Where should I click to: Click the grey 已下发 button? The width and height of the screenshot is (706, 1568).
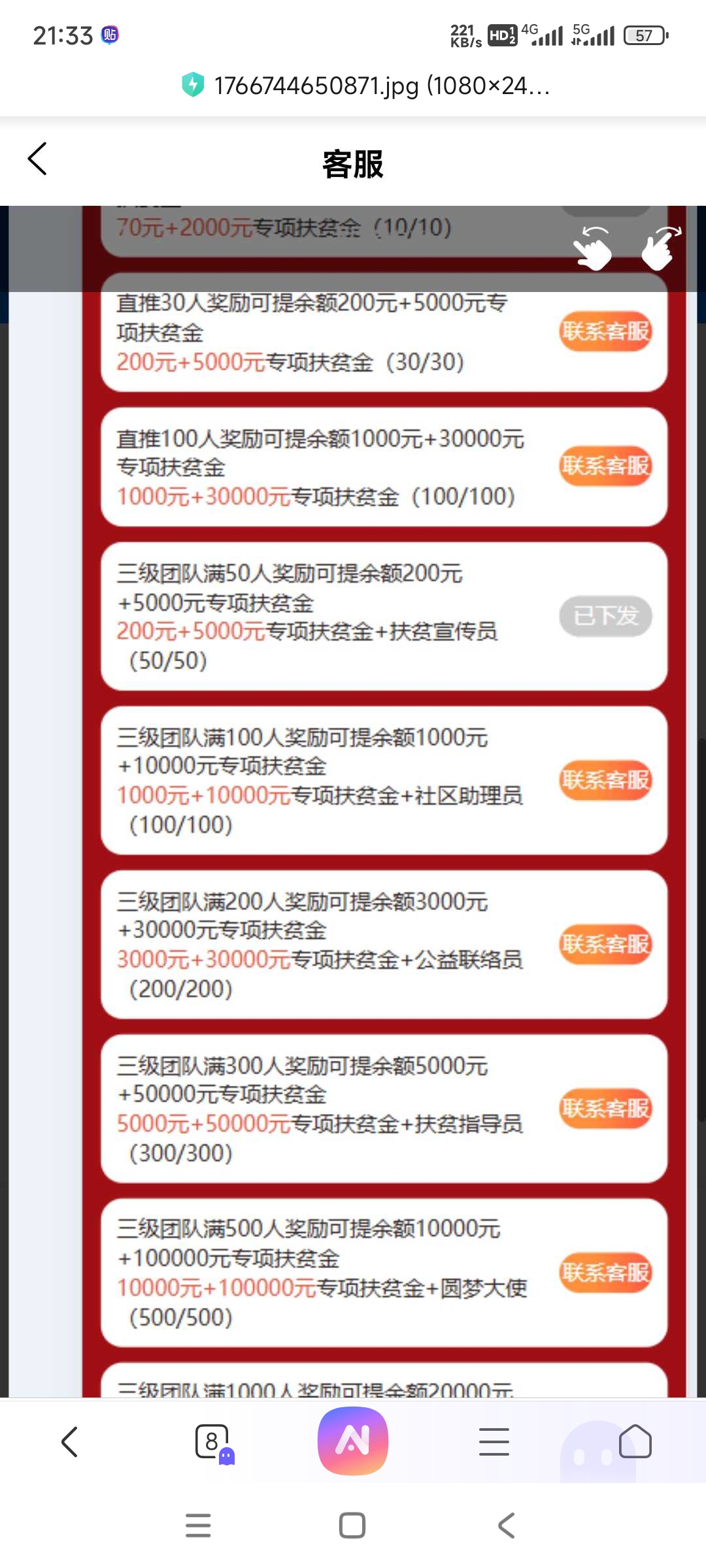(605, 616)
